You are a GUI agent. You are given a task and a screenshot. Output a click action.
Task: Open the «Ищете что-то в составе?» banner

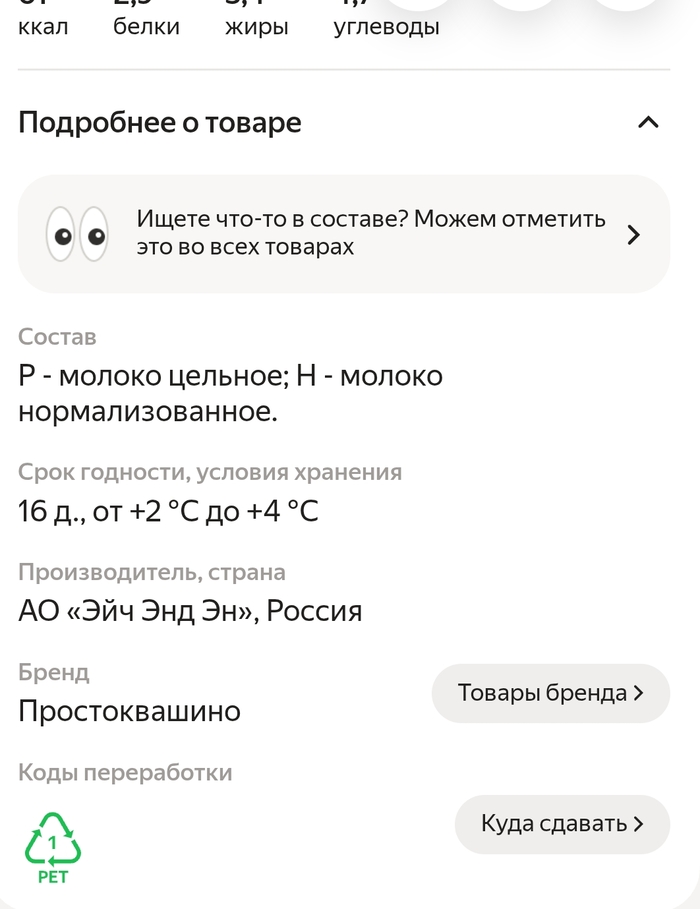(x=343, y=234)
